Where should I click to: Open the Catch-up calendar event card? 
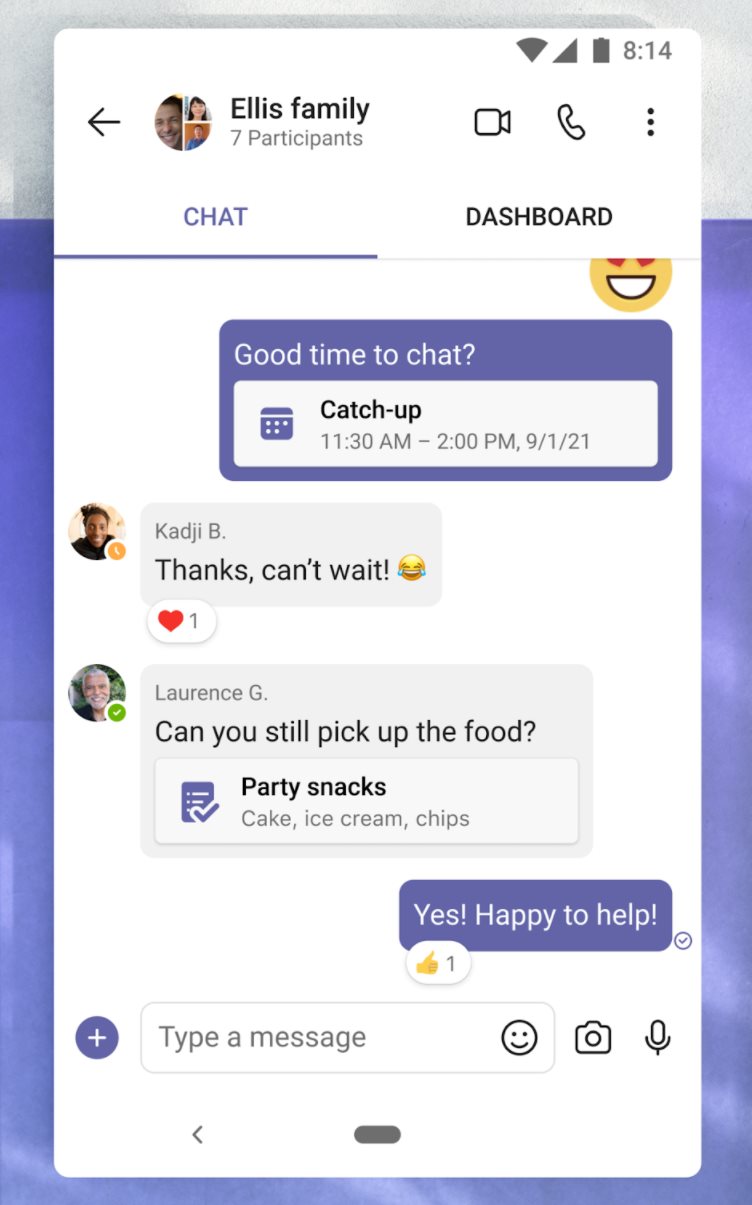pyautogui.click(x=446, y=424)
